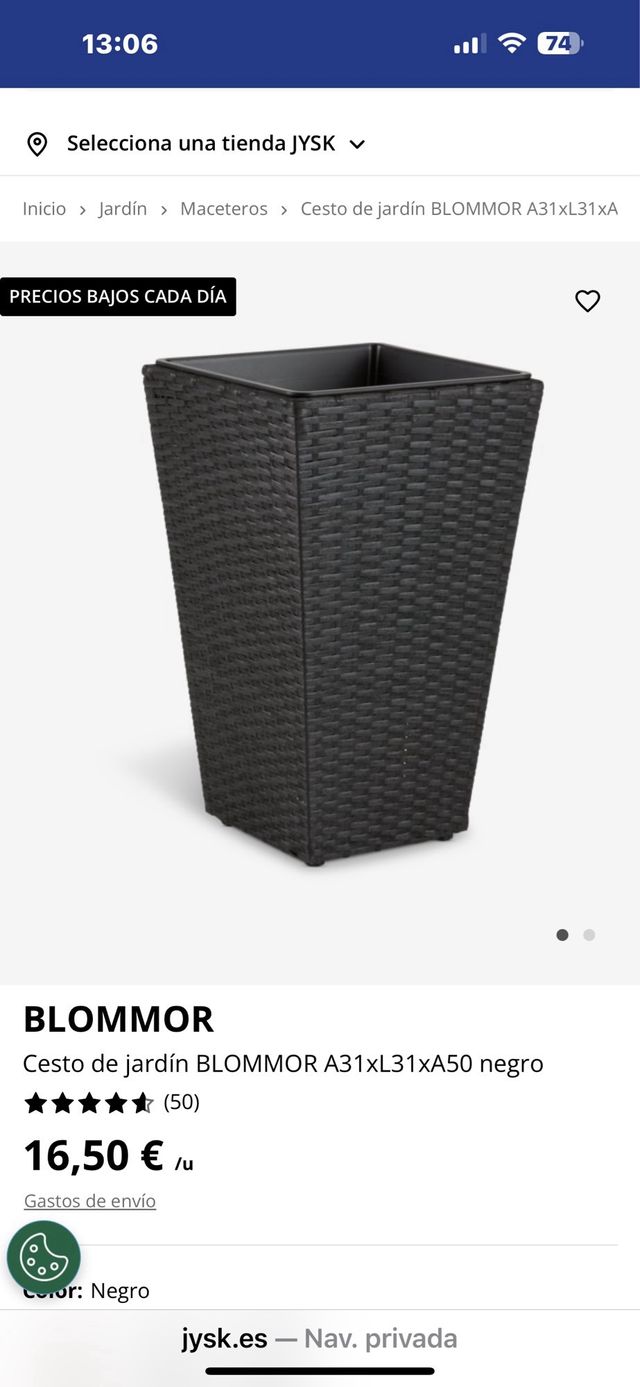Image resolution: width=640 pixels, height=1387 pixels.
Task: Open cookie settings button
Action: point(44,1257)
